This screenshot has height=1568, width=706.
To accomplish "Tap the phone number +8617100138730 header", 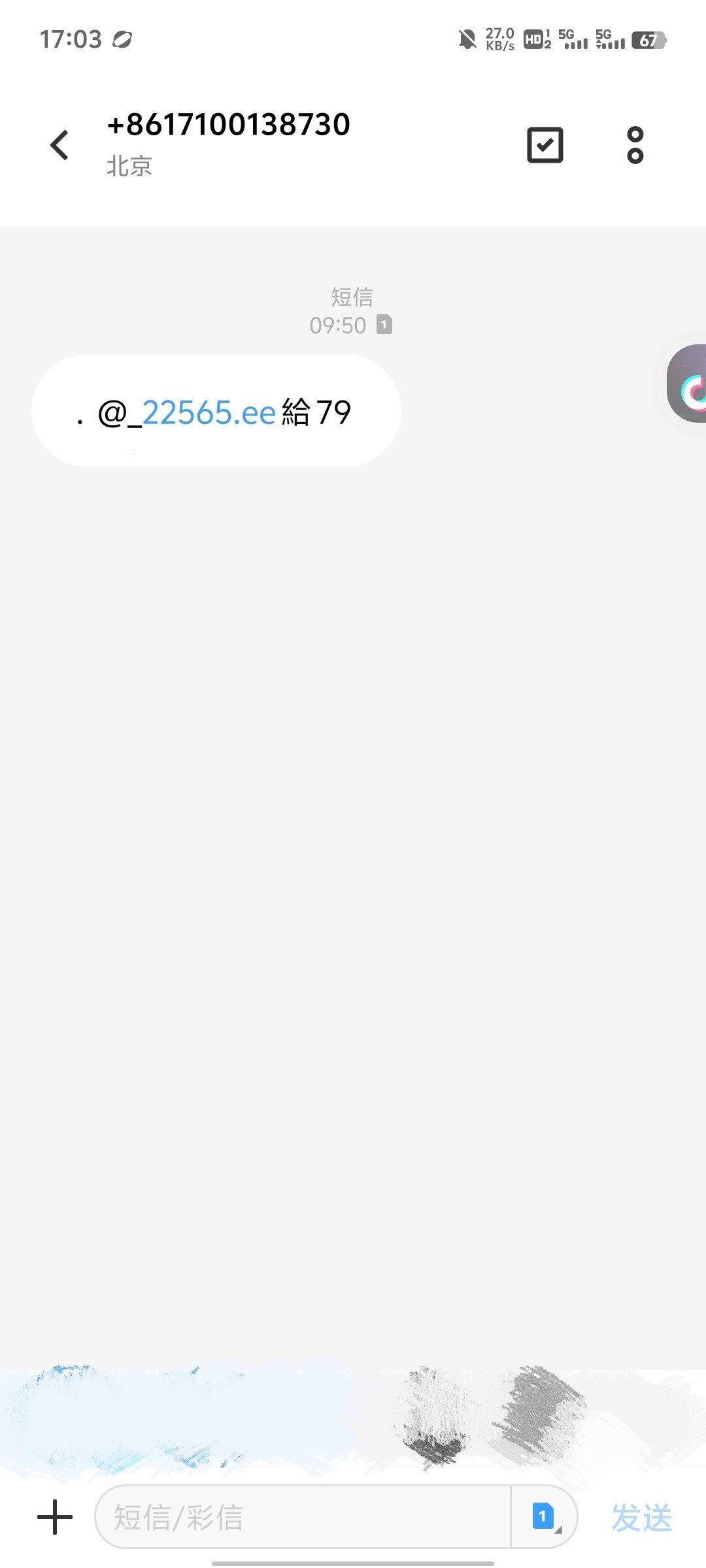I will click(229, 124).
